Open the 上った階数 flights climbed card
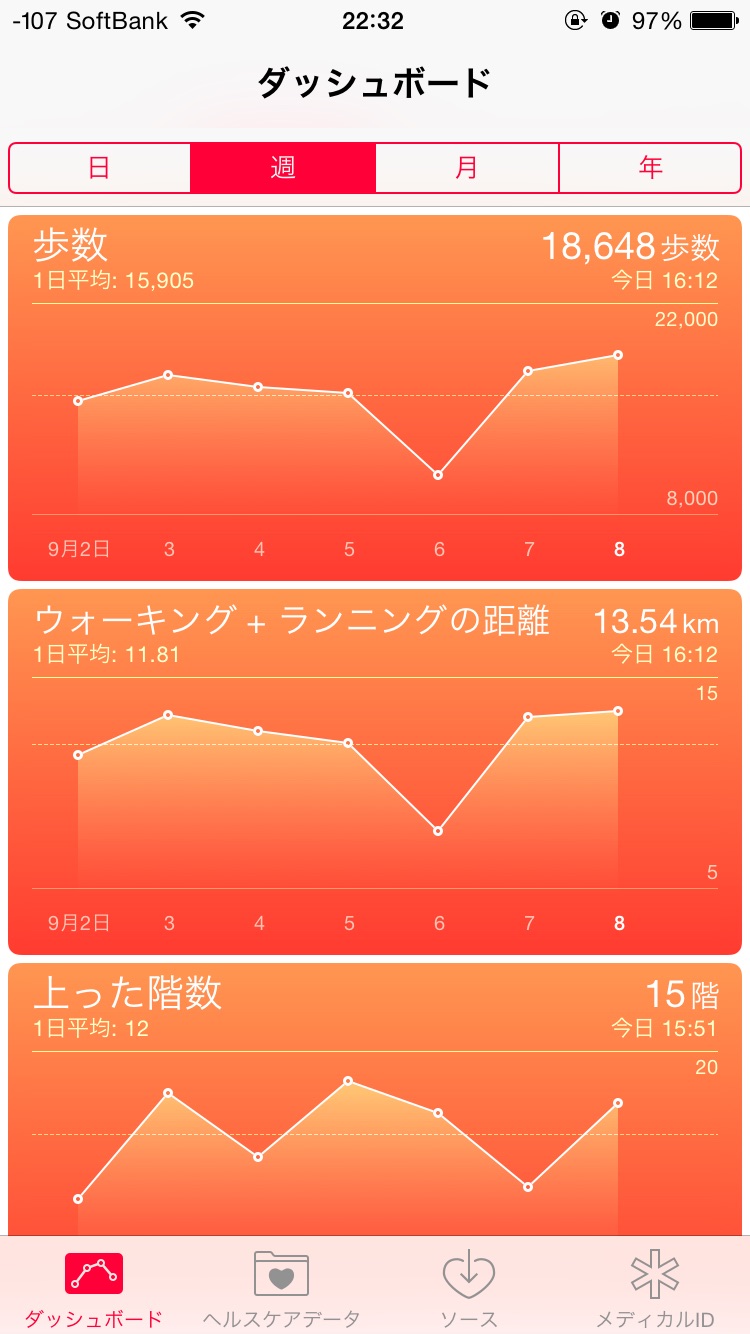The image size is (750, 1334). [x=374, y=1100]
